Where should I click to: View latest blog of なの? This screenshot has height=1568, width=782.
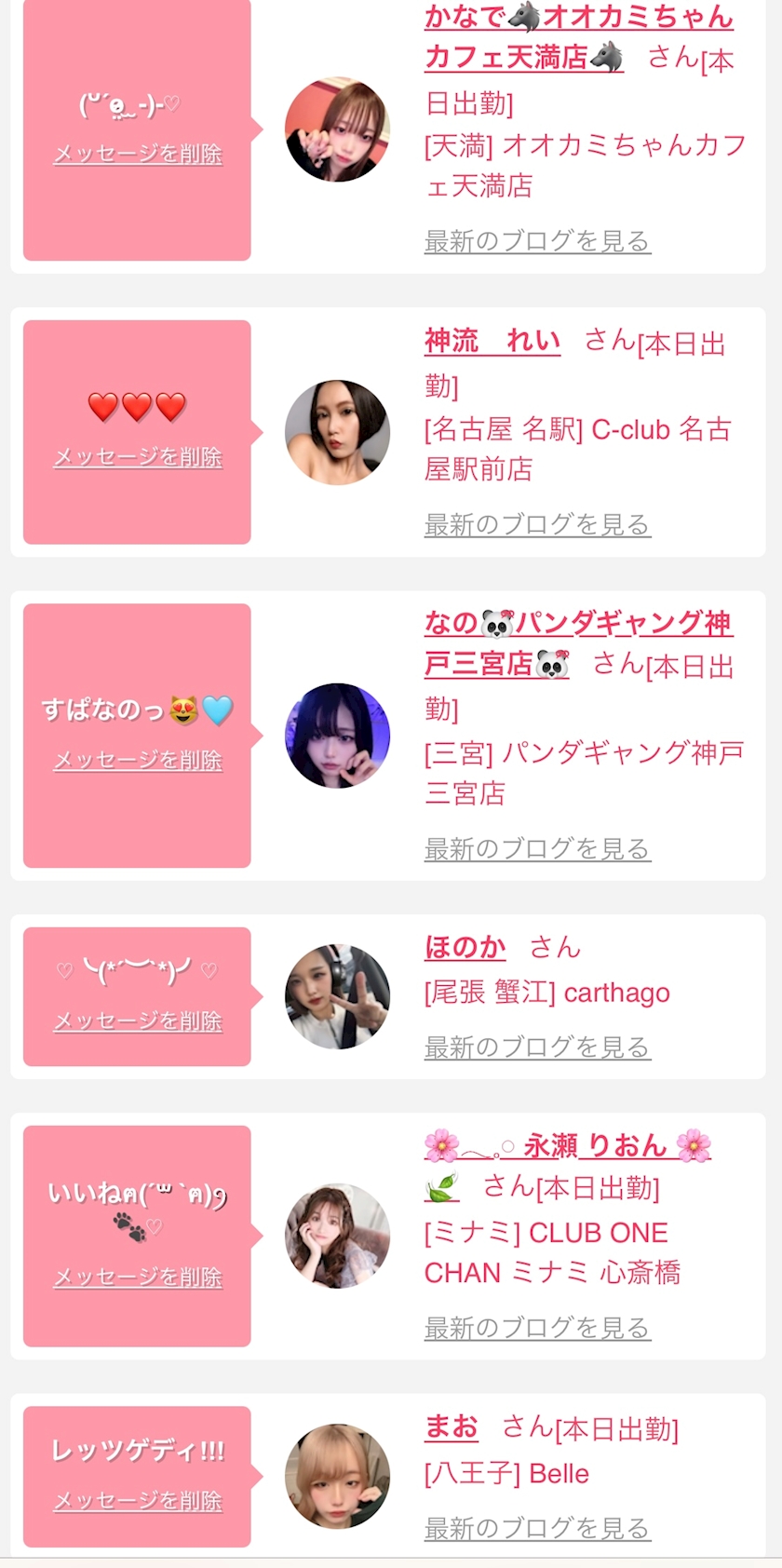[x=537, y=849]
